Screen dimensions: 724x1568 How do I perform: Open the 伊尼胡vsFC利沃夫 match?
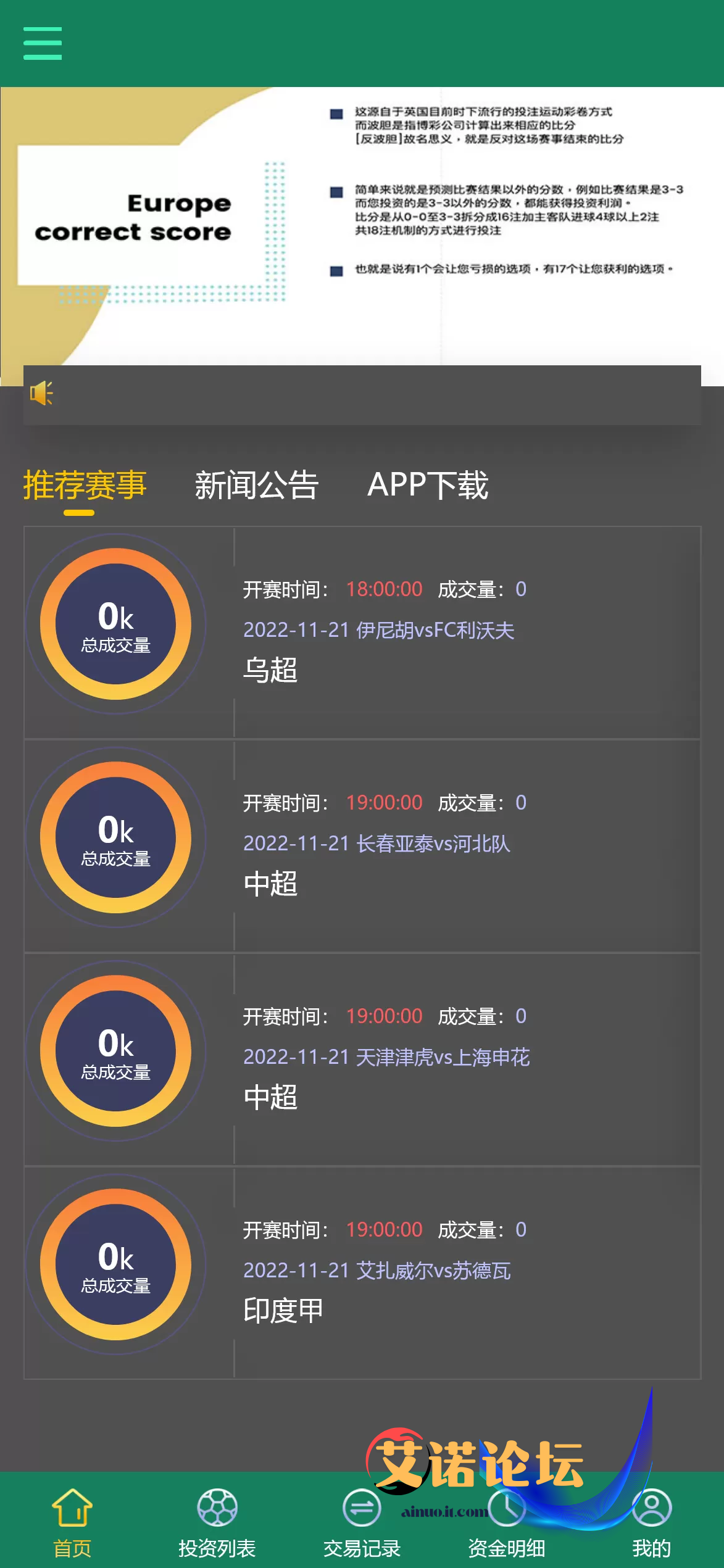(x=362, y=633)
